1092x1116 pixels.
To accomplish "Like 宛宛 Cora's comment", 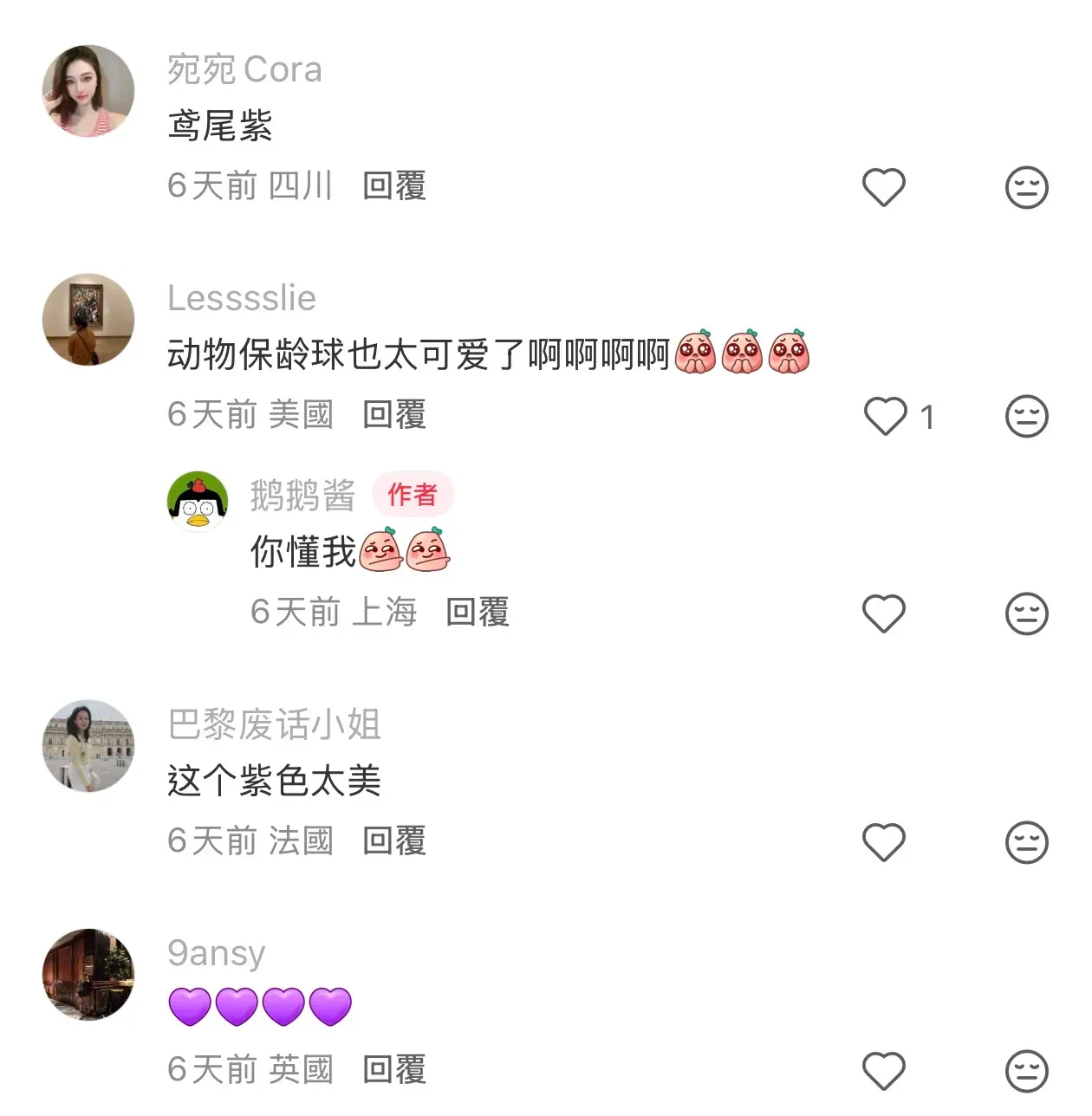I will tap(883, 187).
